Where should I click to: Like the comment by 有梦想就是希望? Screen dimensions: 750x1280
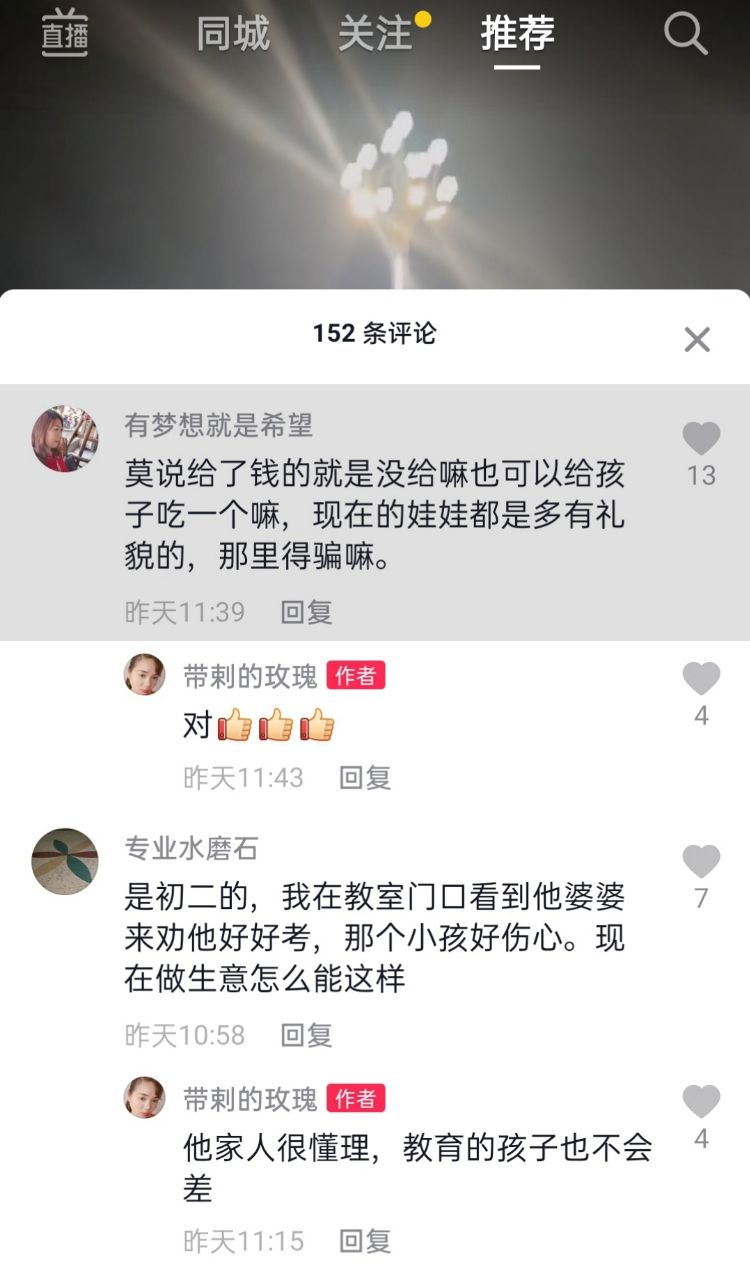(701, 439)
